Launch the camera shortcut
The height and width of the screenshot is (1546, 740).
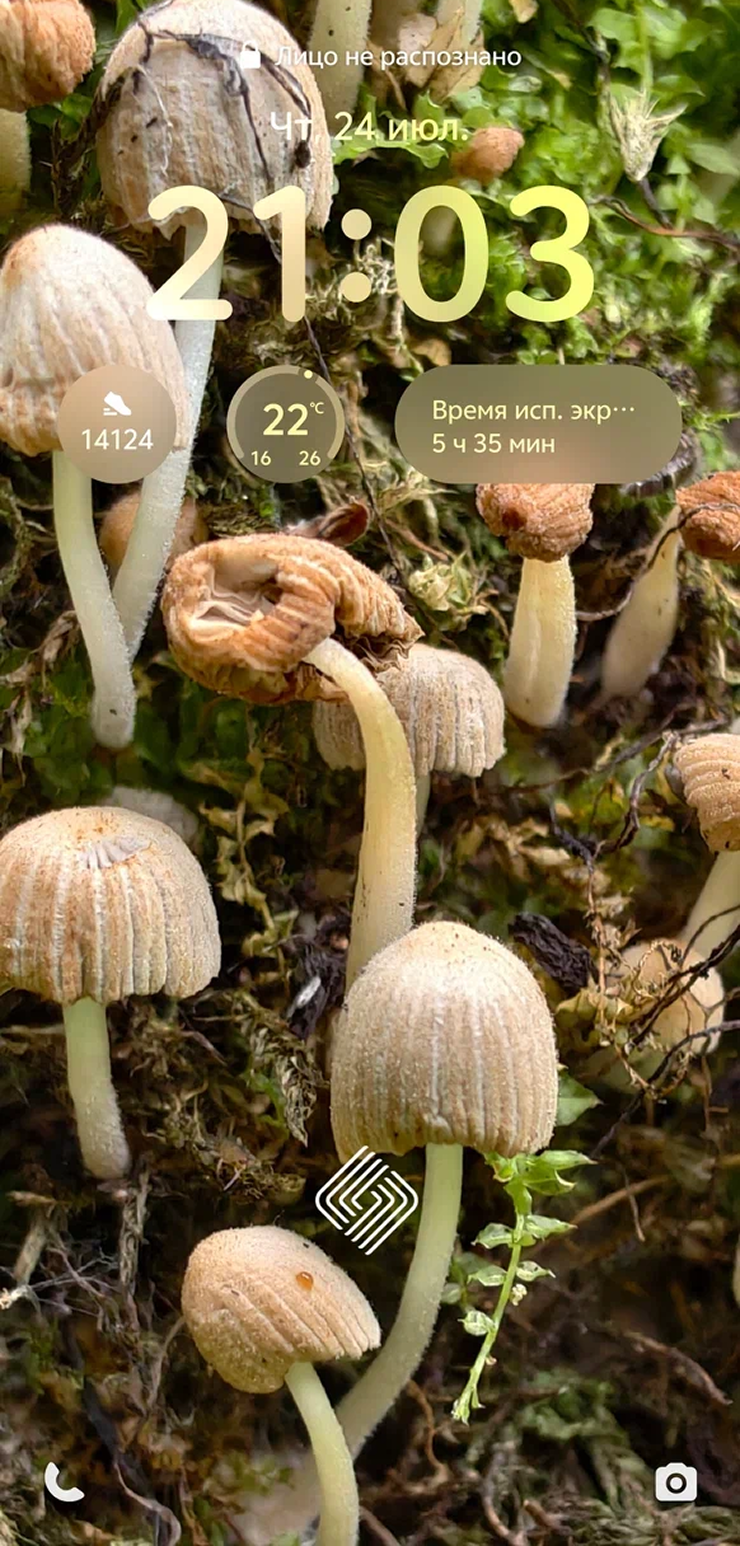[x=676, y=1481]
